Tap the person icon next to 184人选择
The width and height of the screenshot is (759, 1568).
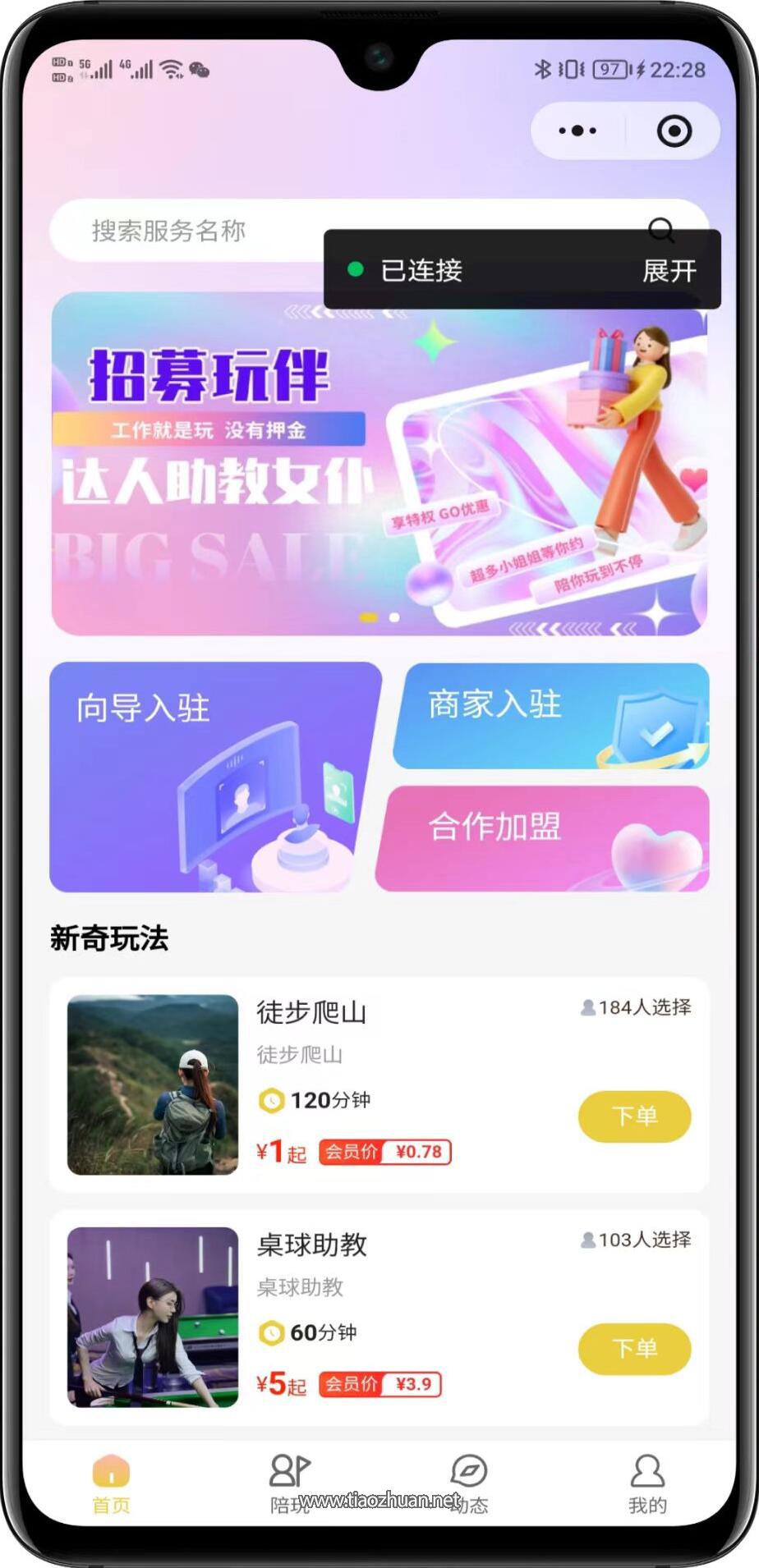click(588, 1007)
